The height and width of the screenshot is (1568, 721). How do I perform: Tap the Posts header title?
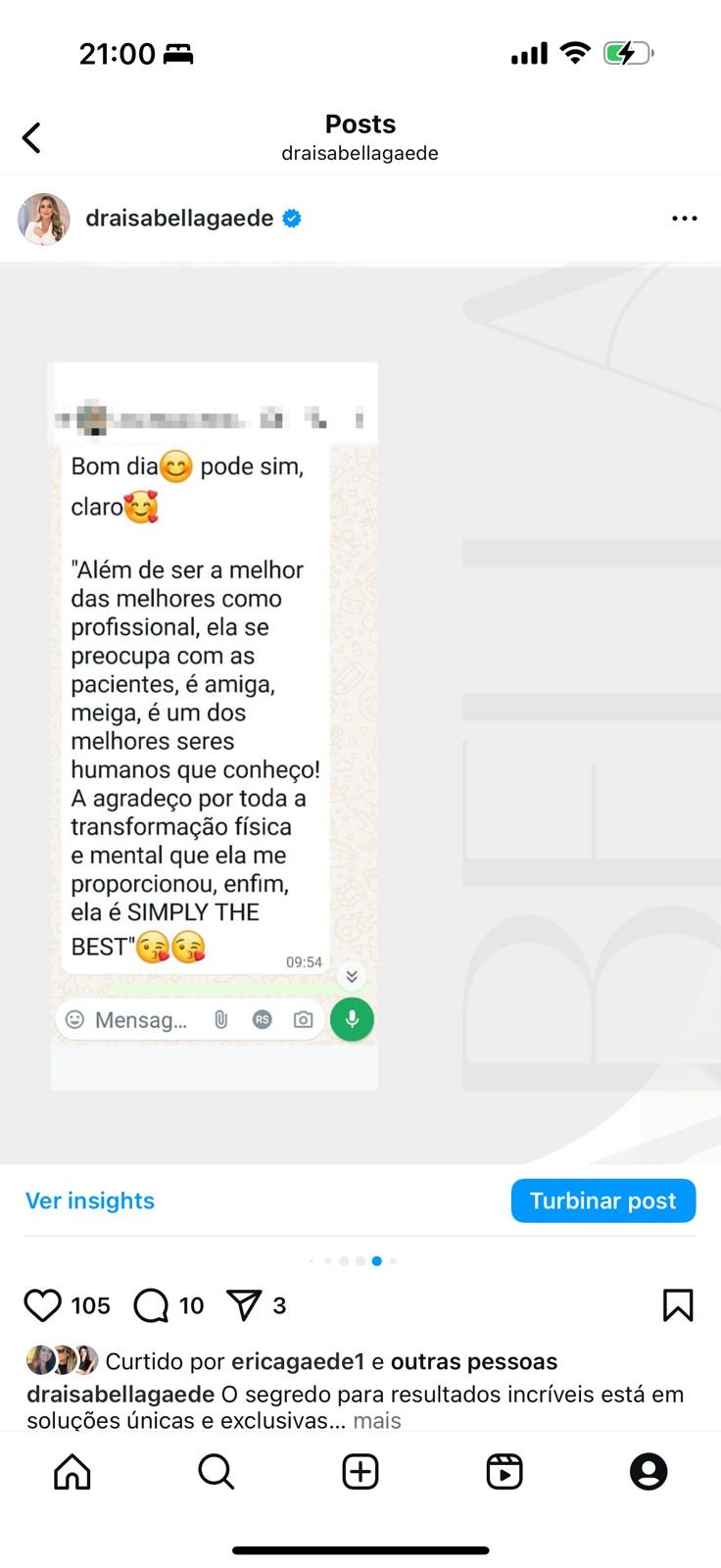click(360, 124)
